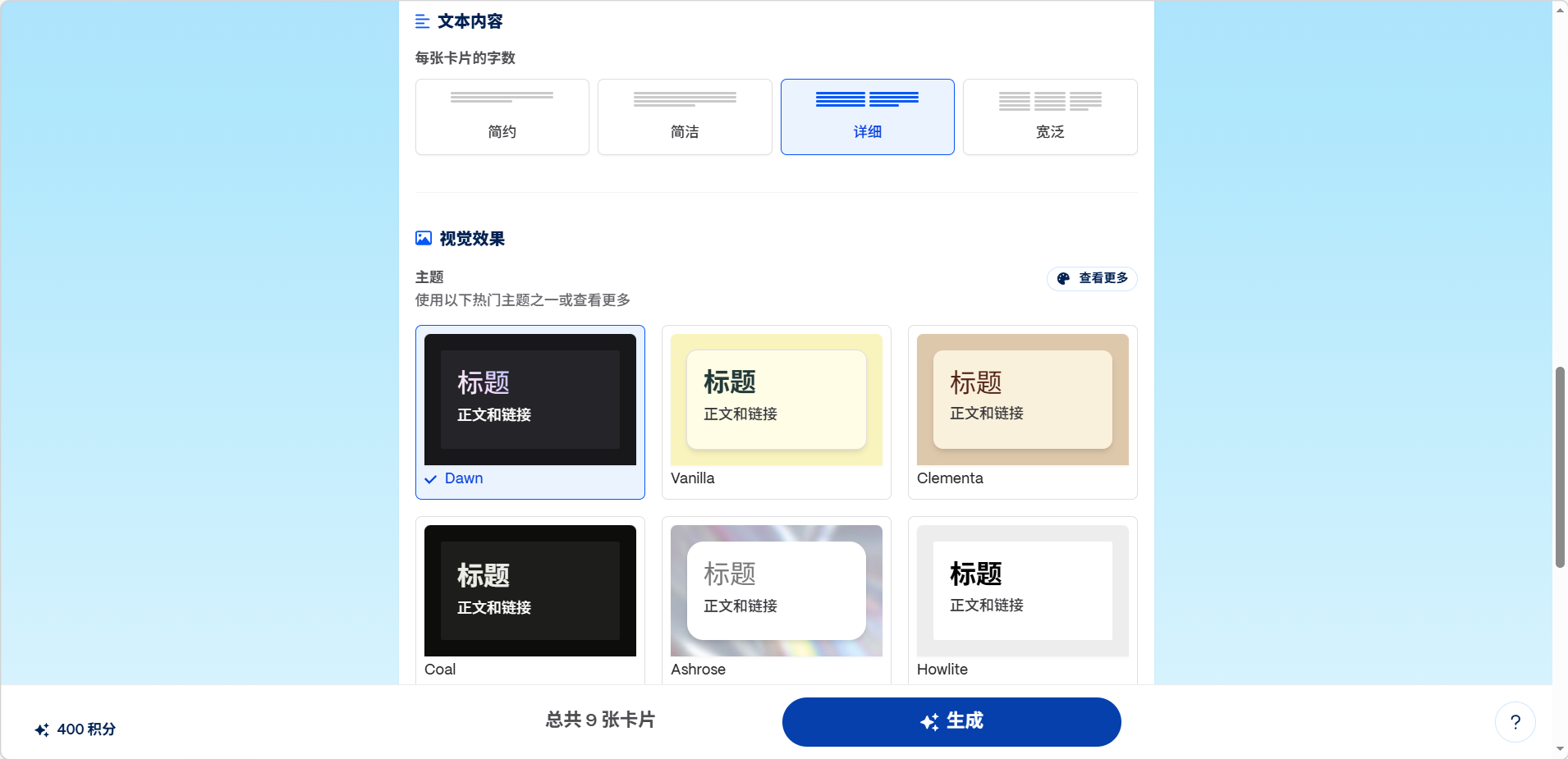Open the help question mark button
The width and height of the screenshot is (1568, 759).
pos(1515,722)
